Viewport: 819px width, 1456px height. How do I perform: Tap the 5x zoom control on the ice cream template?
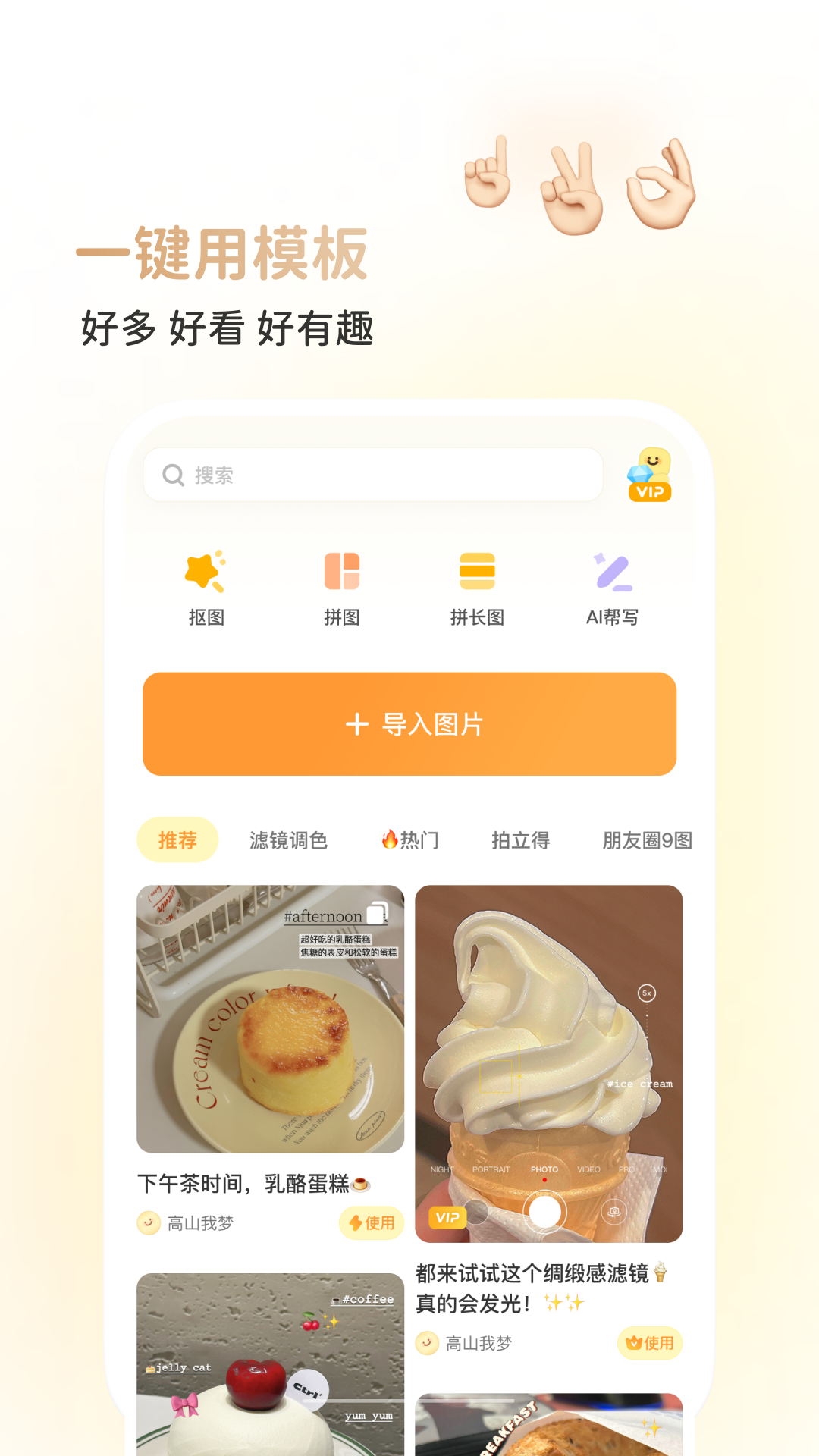[x=645, y=992]
